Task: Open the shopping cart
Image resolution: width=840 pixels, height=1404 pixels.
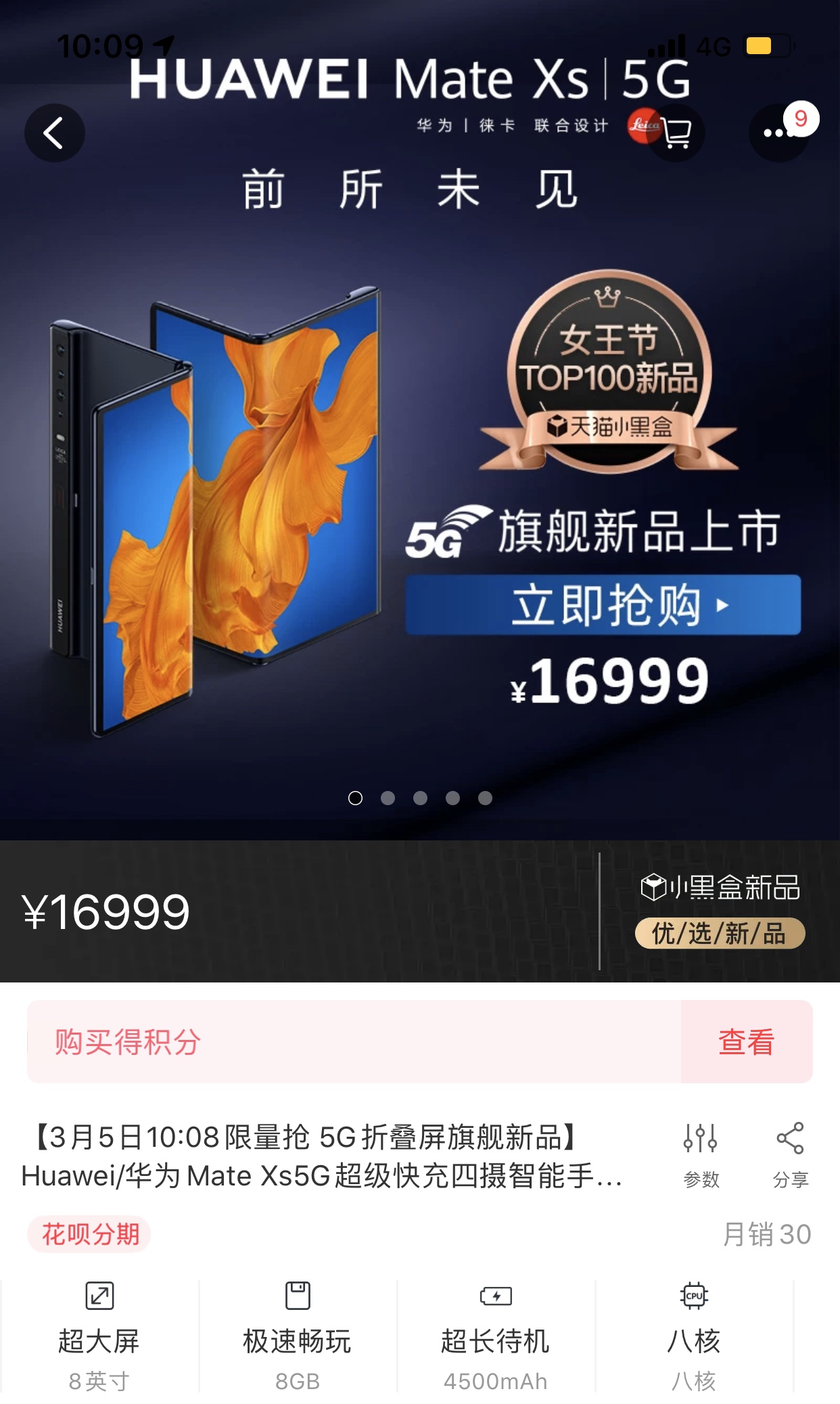Action: point(676,133)
